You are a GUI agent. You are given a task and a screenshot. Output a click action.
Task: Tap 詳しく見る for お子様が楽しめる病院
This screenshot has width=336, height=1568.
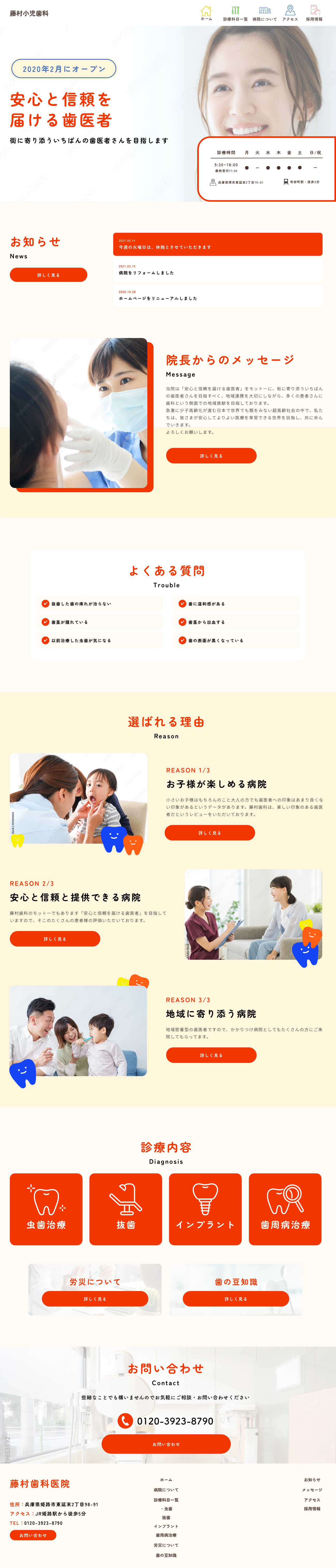pos(209,833)
